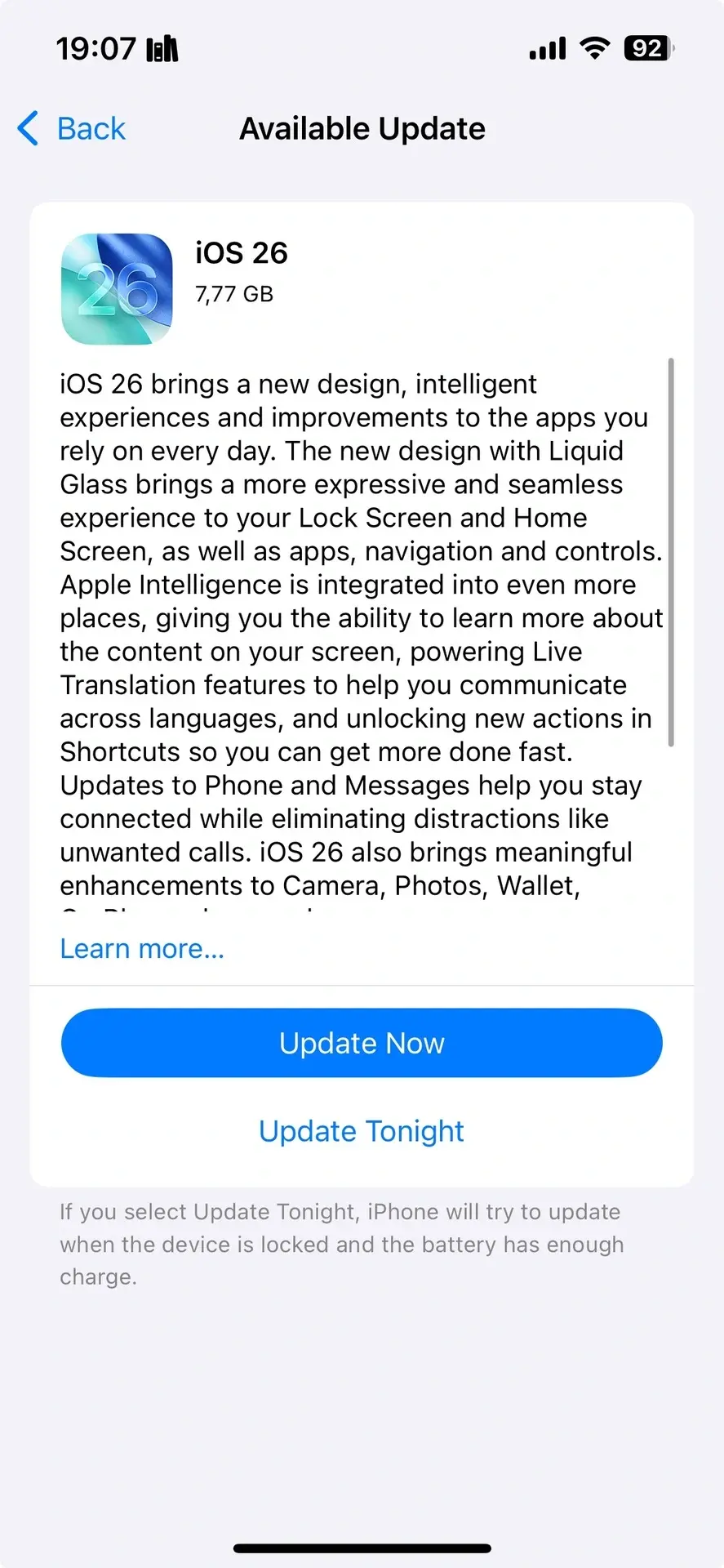Tap the cellular signal bars icon
The width and height of the screenshot is (724, 1568).
545,49
